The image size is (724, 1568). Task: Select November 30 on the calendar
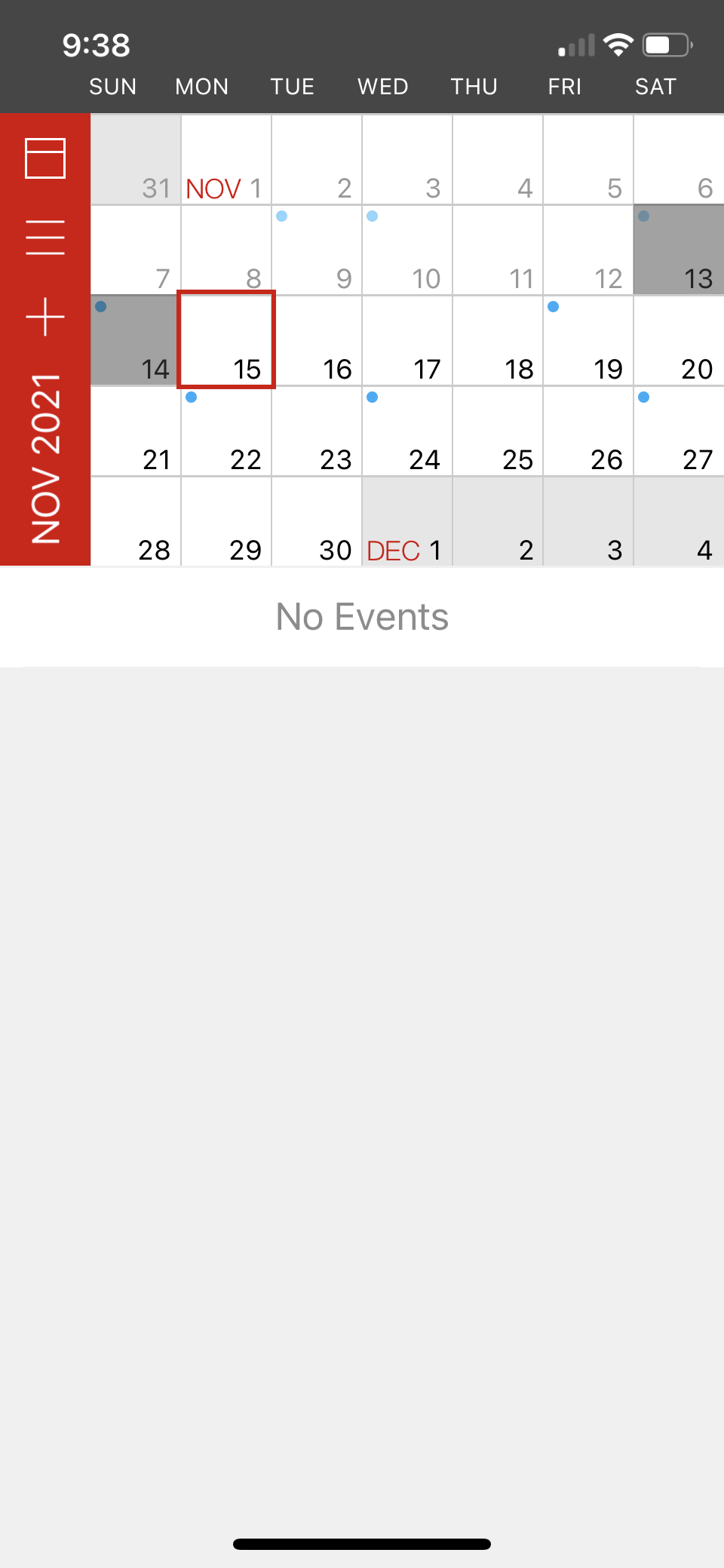[317, 522]
